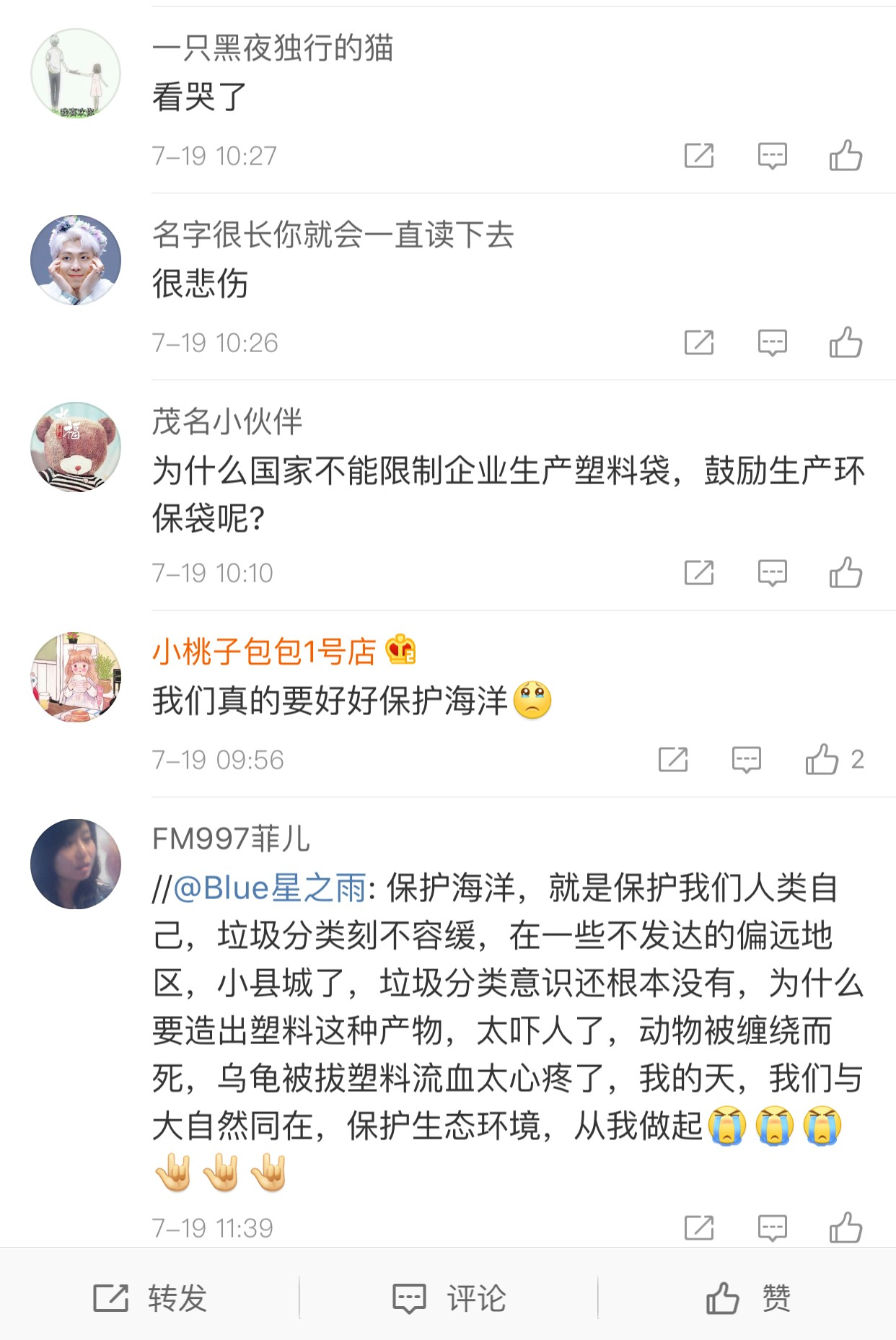Repost the comment 很悲伤

pyautogui.click(x=698, y=343)
